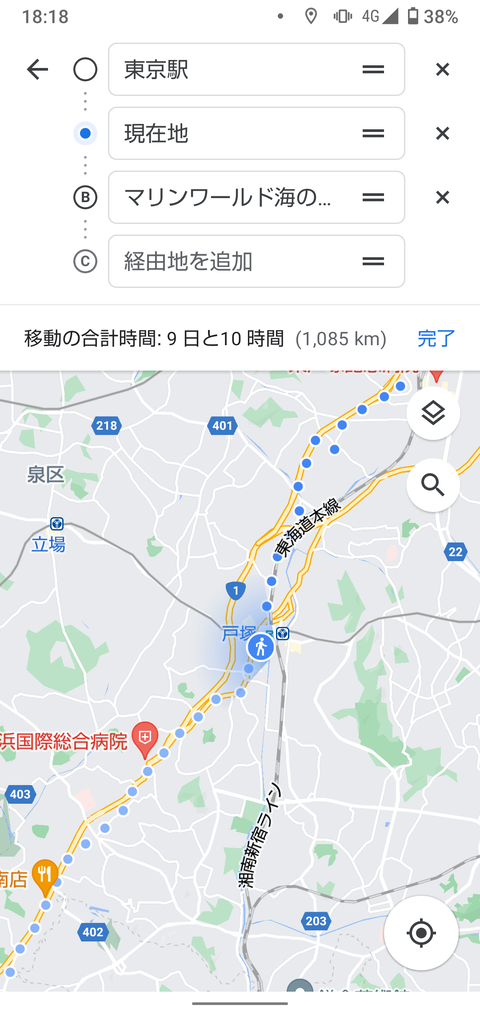Tap the 経由地を追加 field
480x1013 pixels.
[256, 262]
